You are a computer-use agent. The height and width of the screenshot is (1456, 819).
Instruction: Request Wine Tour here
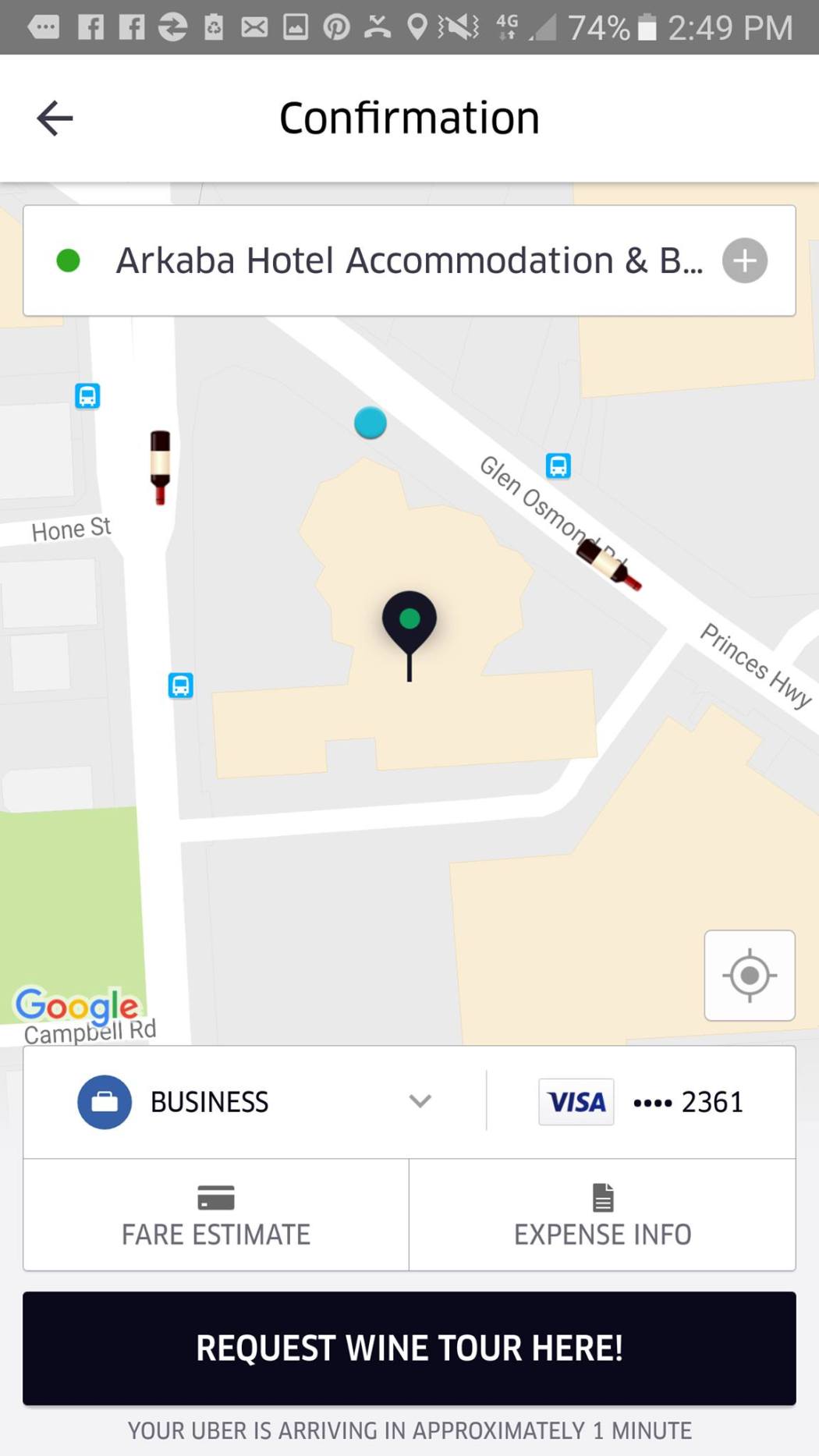pyautogui.click(x=409, y=1348)
